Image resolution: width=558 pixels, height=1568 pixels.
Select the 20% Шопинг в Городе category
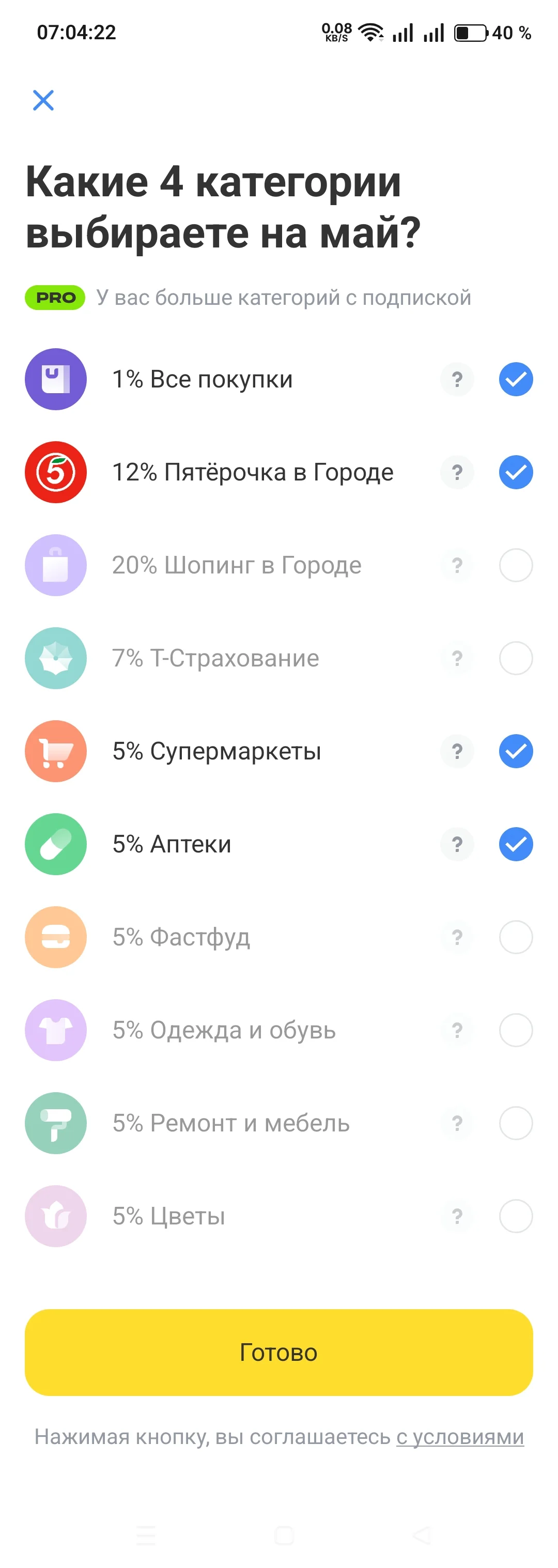coord(516,566)
